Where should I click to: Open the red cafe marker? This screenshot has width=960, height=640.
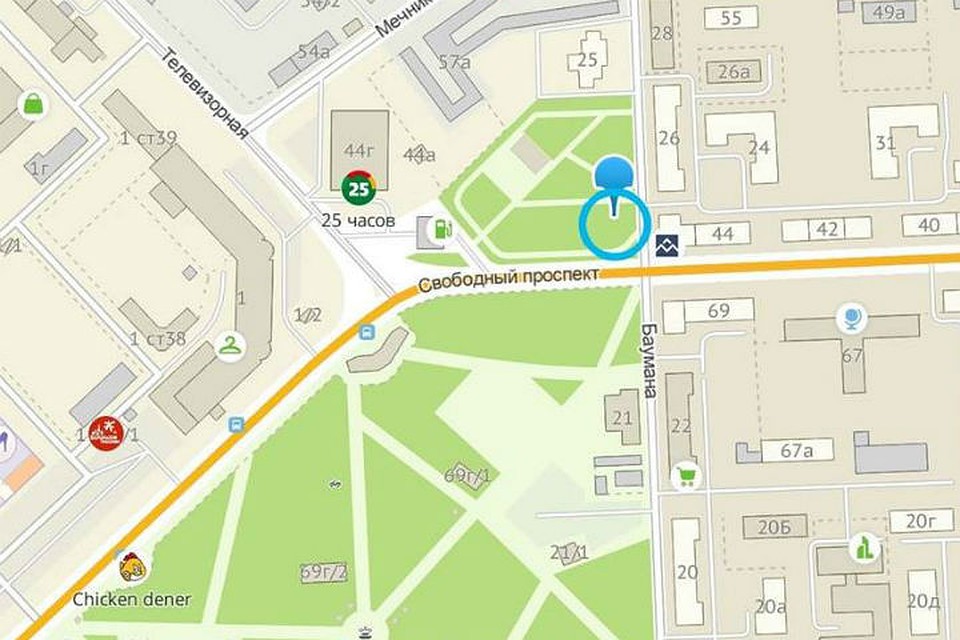point(105,432)
